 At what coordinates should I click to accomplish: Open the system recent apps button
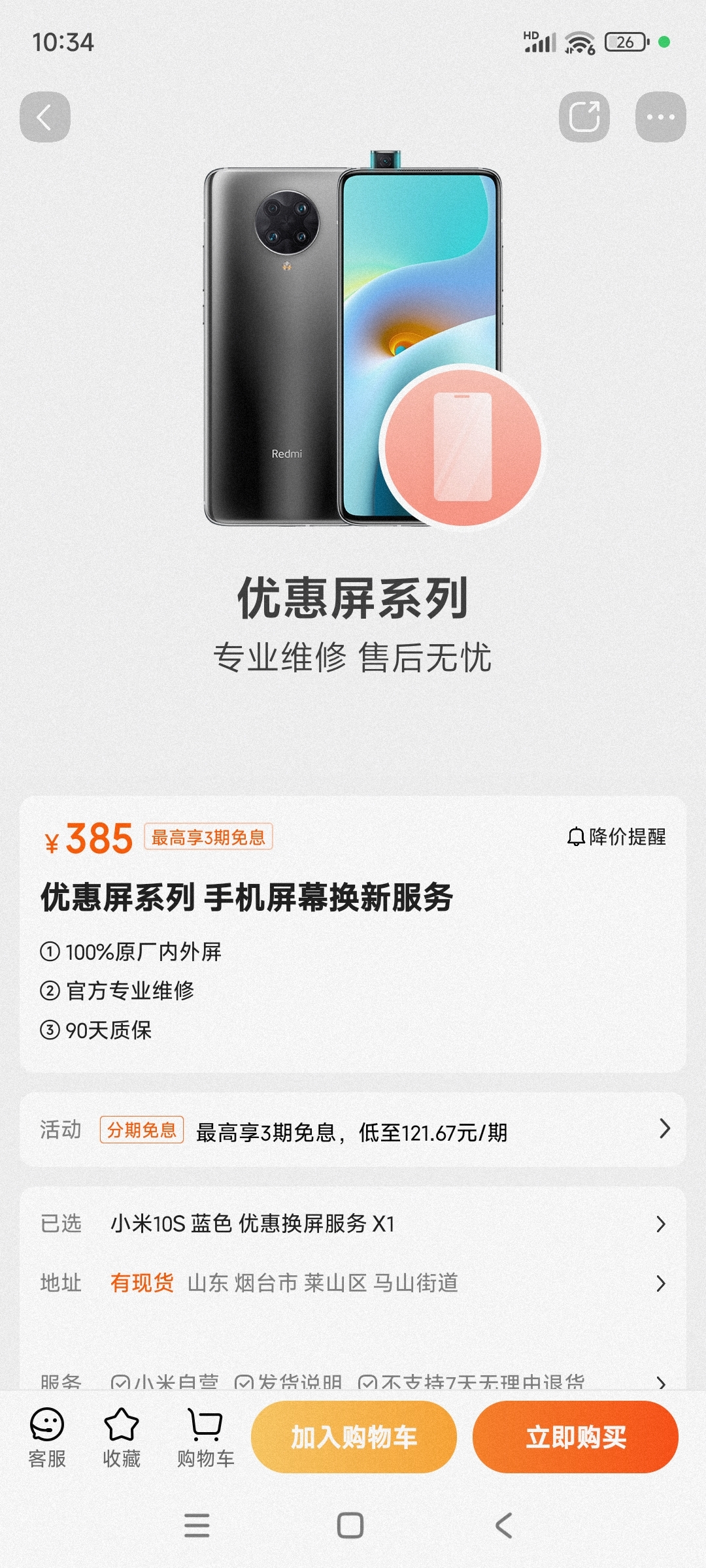[x=197, y=1526]
